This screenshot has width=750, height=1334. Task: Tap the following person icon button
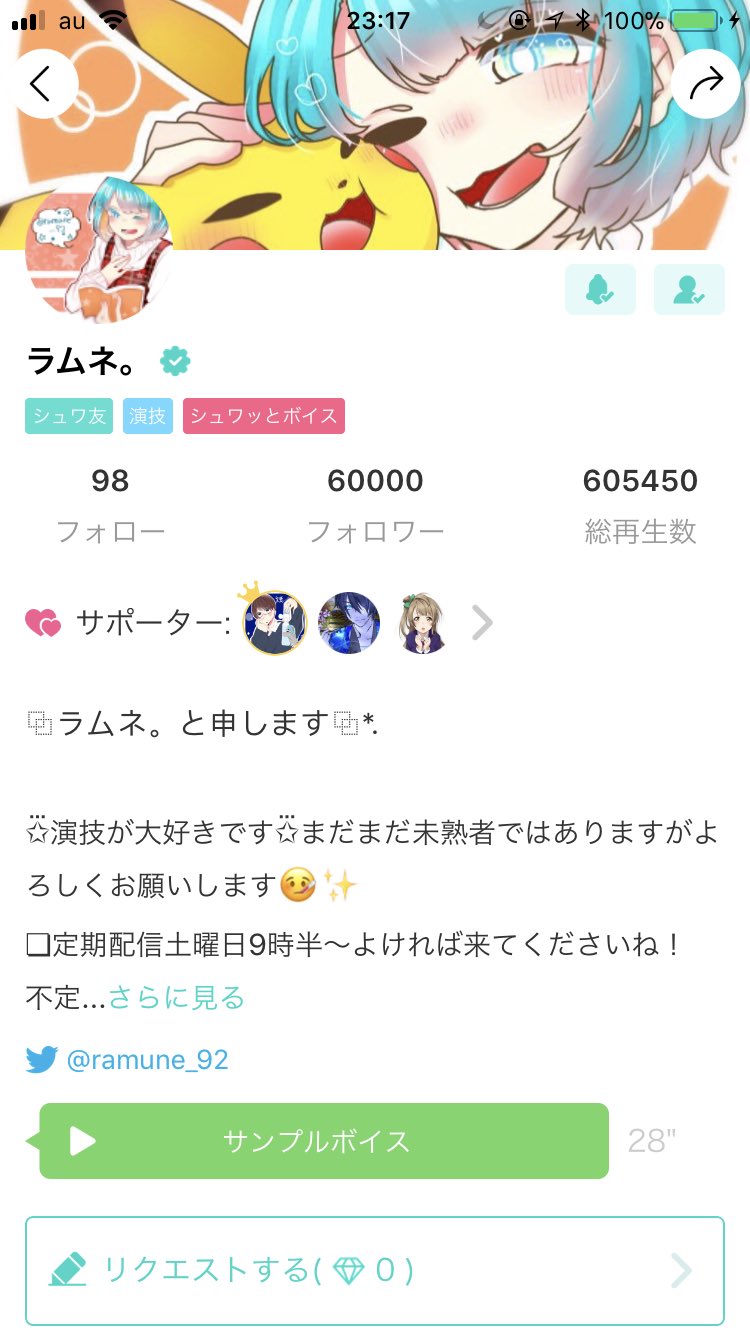point(689,289)
